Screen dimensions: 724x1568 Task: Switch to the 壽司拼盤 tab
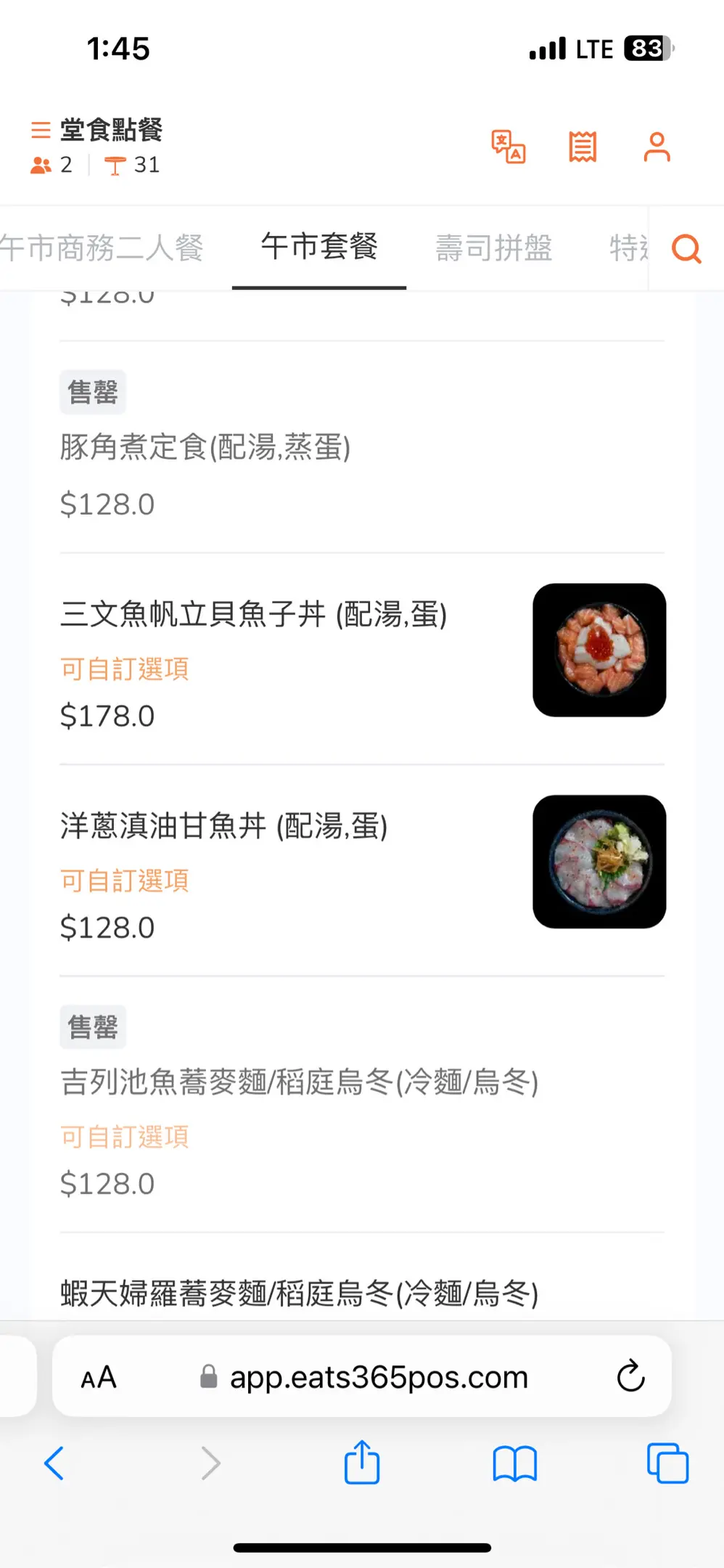pyautogui.click(x=493, y=248)
